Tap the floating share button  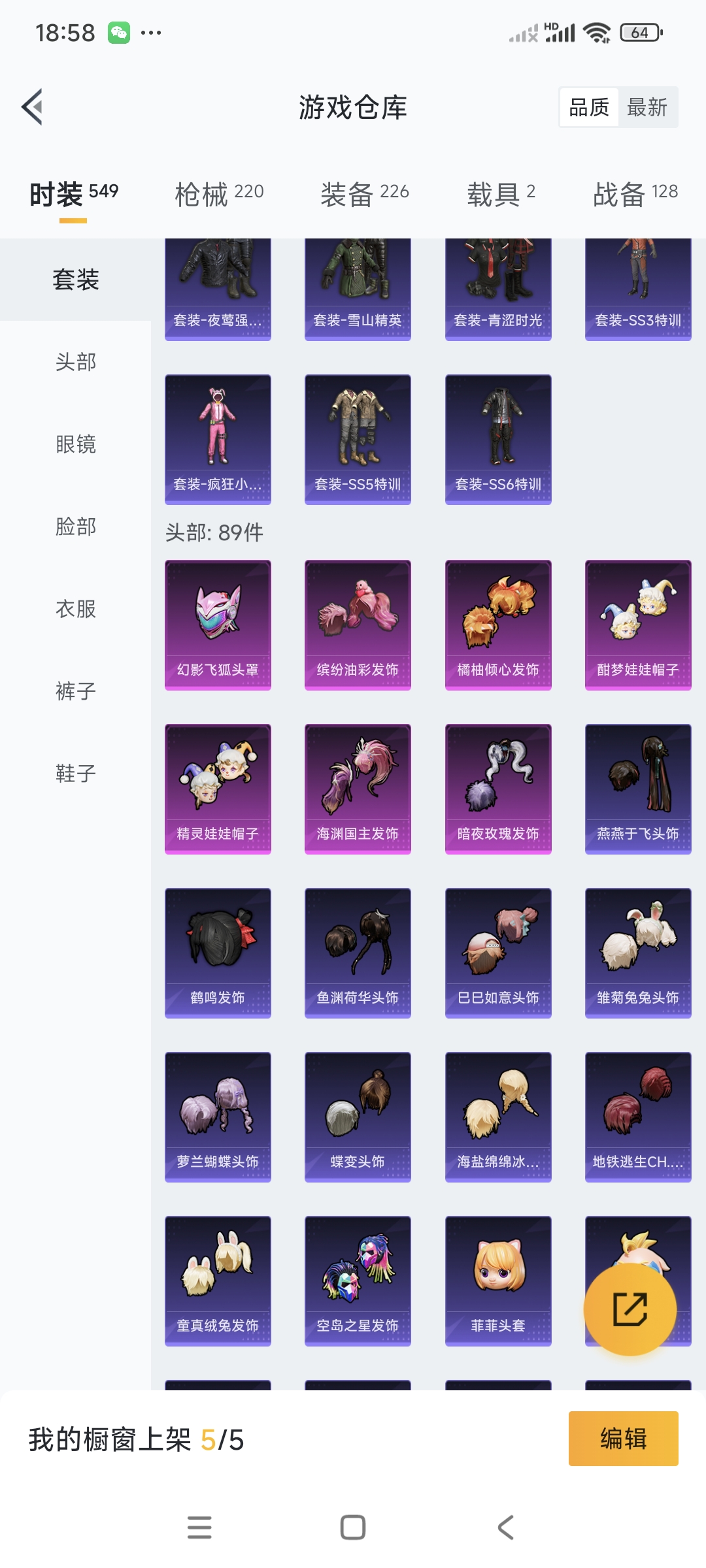[x=630, y=1309]
